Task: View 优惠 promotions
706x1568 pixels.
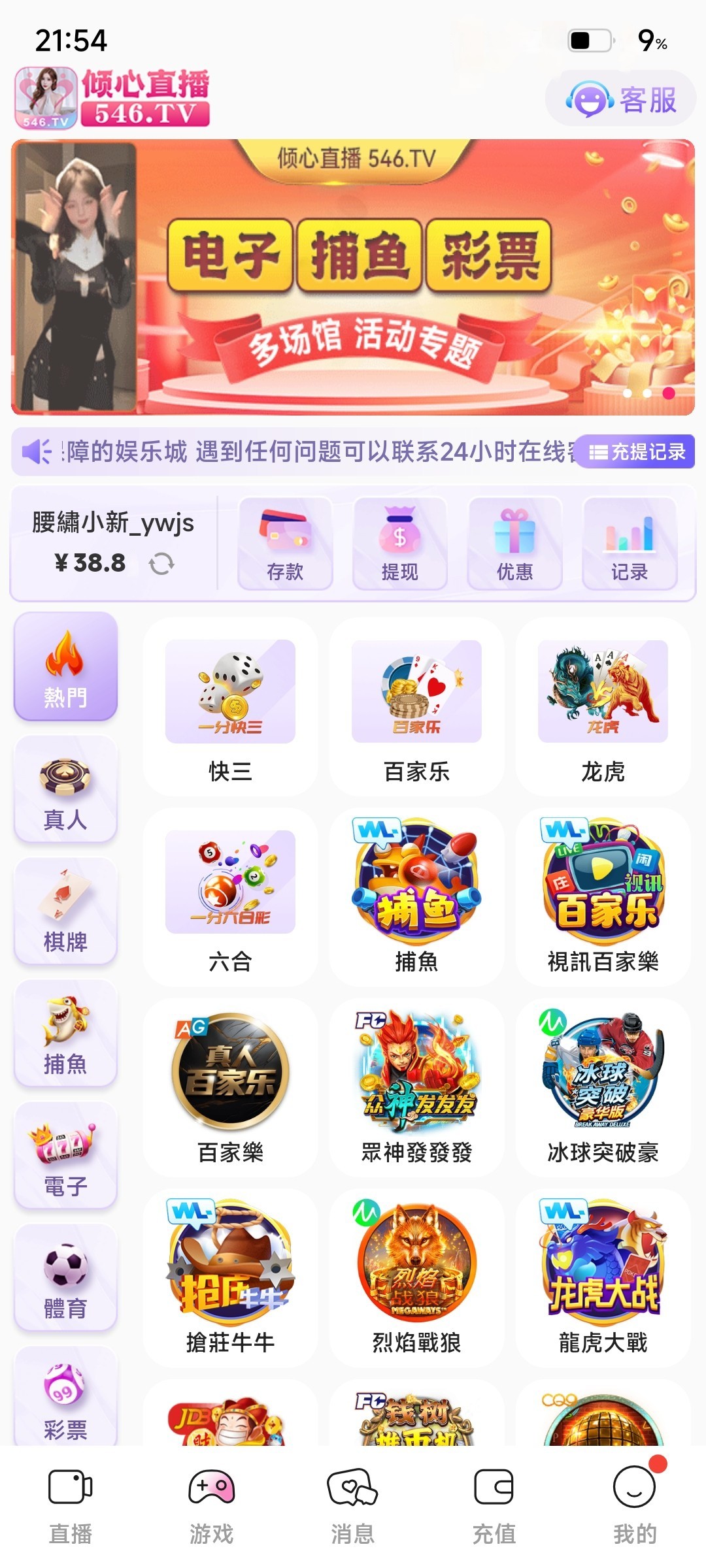Action: tap(514, 544)
